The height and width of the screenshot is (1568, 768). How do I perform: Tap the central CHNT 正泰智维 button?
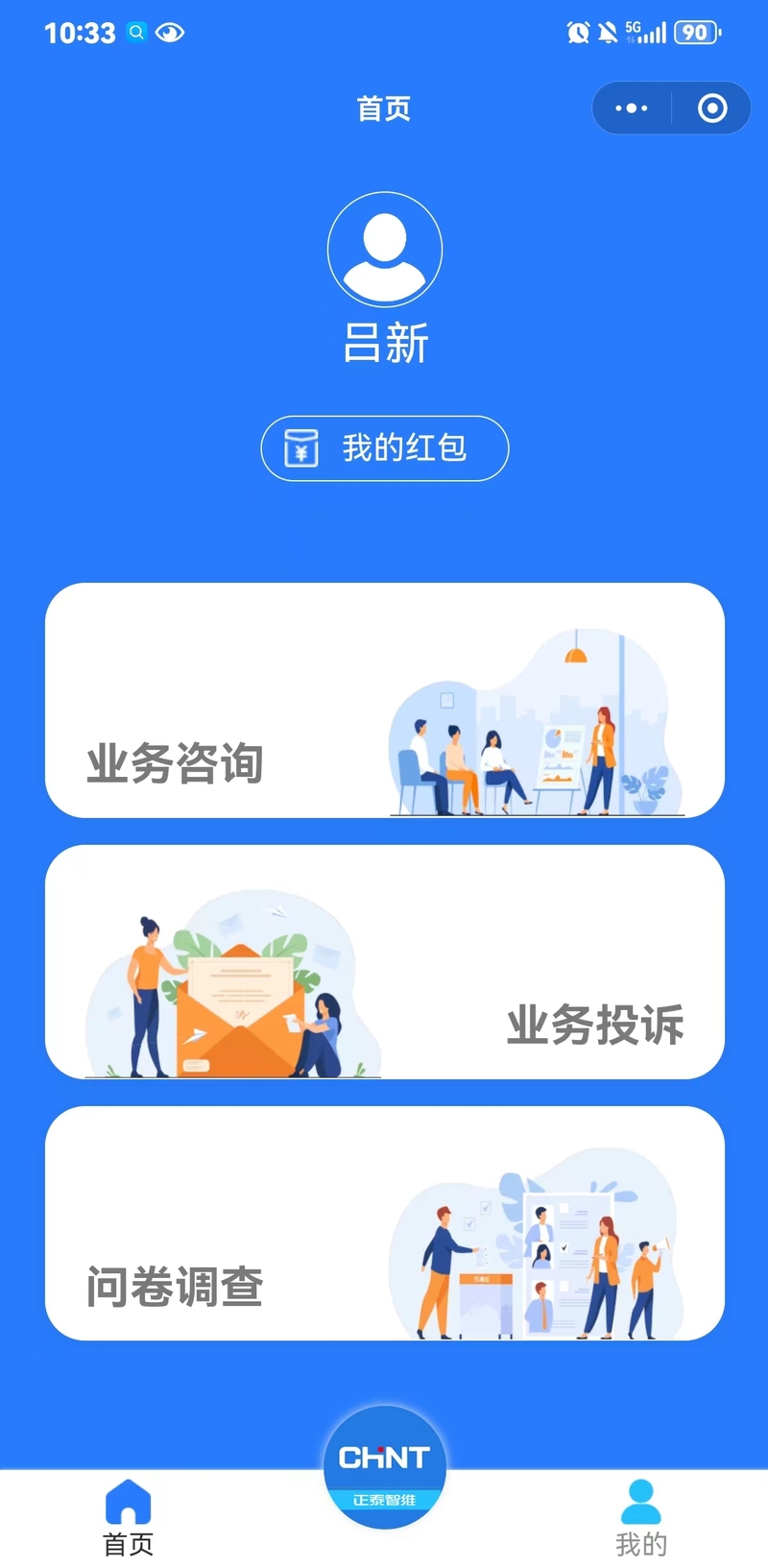[384, 1467]
